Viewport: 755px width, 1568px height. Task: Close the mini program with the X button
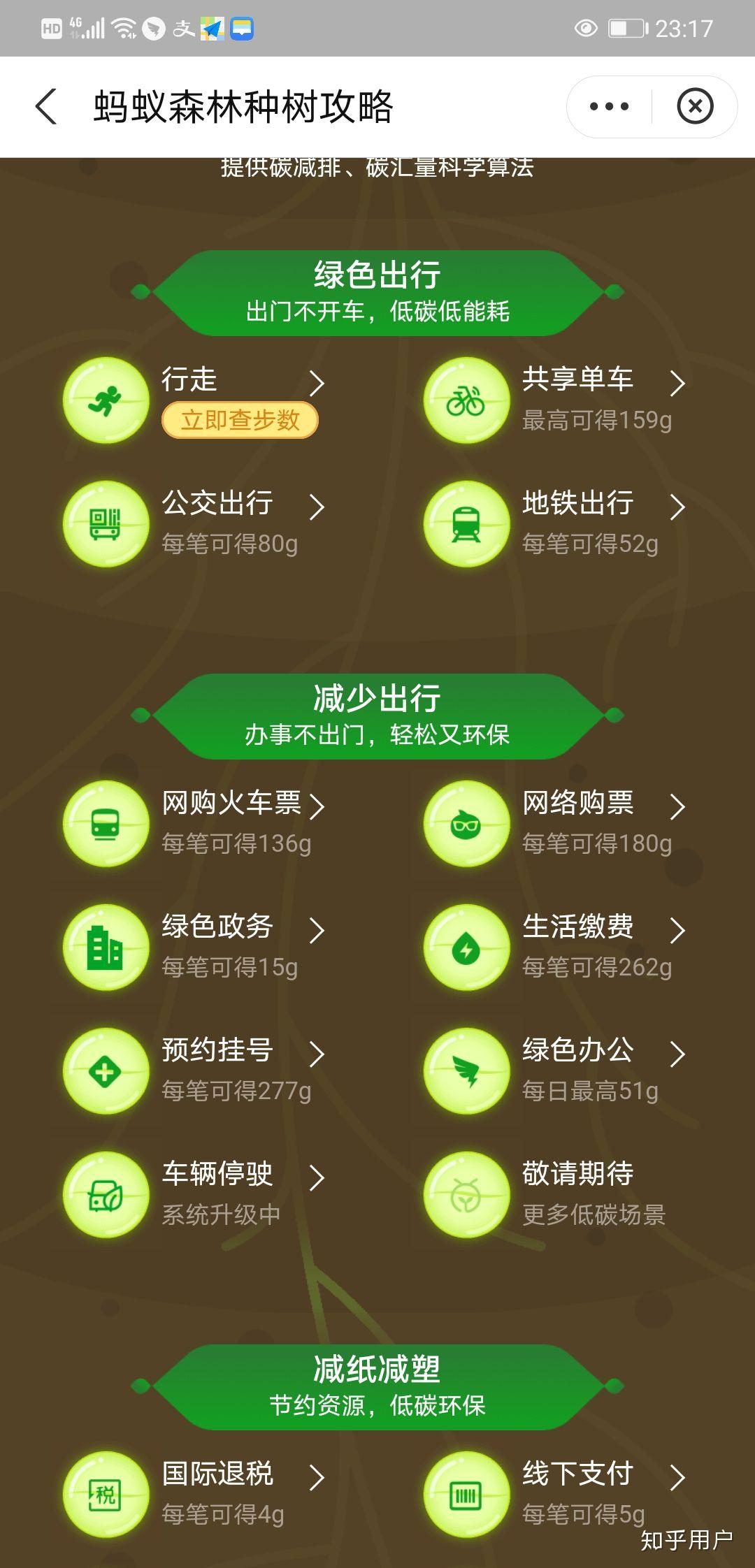695,107
